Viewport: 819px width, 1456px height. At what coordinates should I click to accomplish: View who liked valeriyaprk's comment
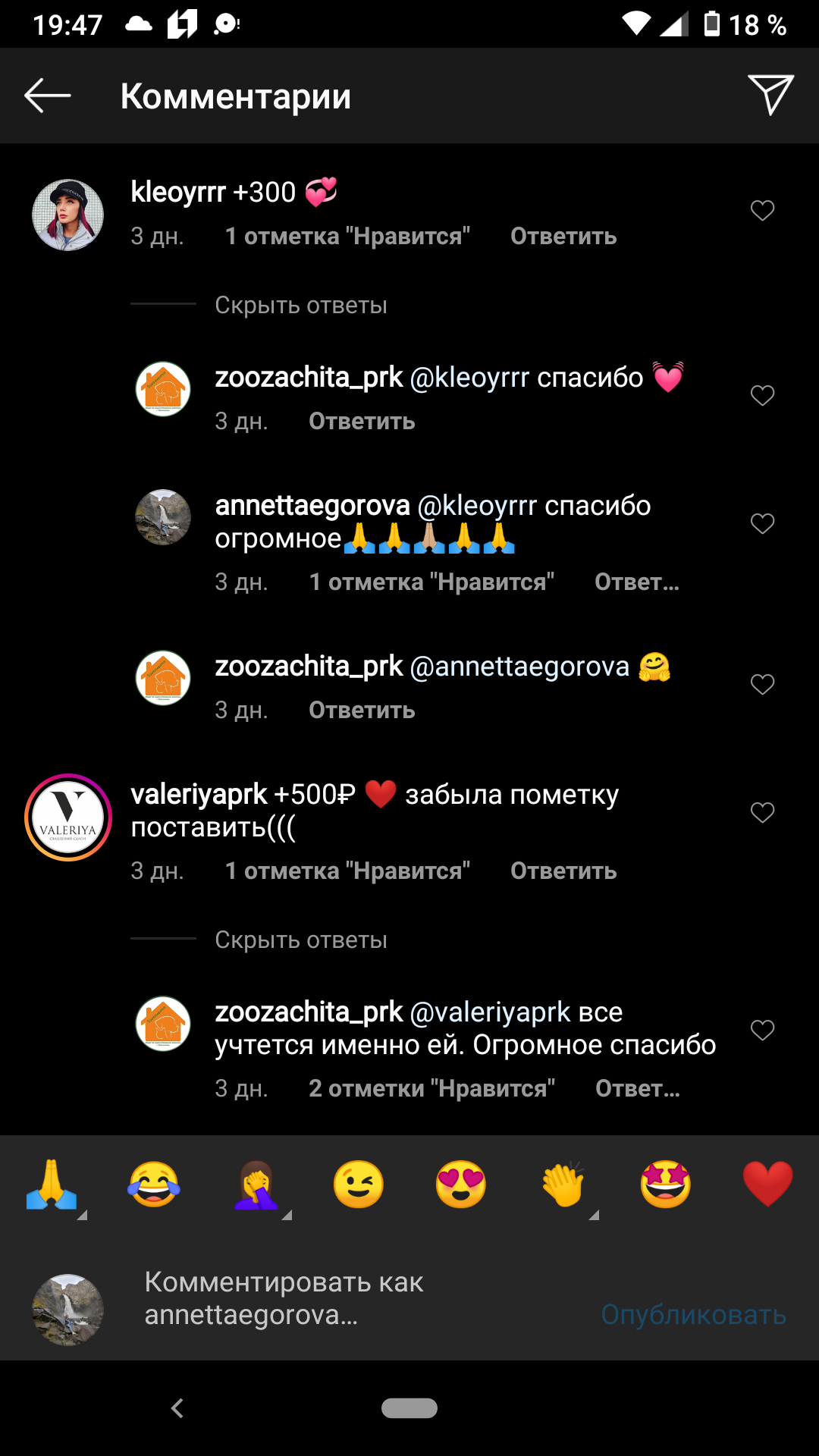click(x=347, y=871)
